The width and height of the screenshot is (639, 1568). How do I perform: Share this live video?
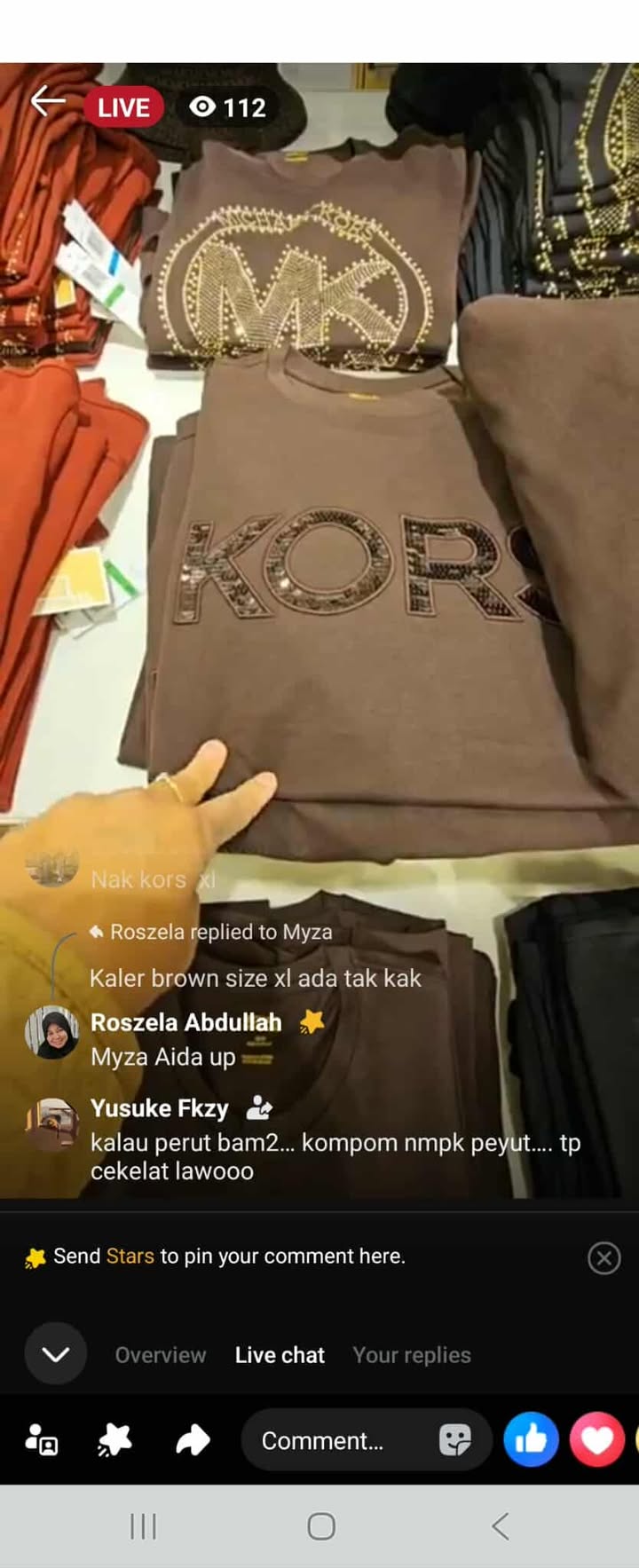point(193,1439)
